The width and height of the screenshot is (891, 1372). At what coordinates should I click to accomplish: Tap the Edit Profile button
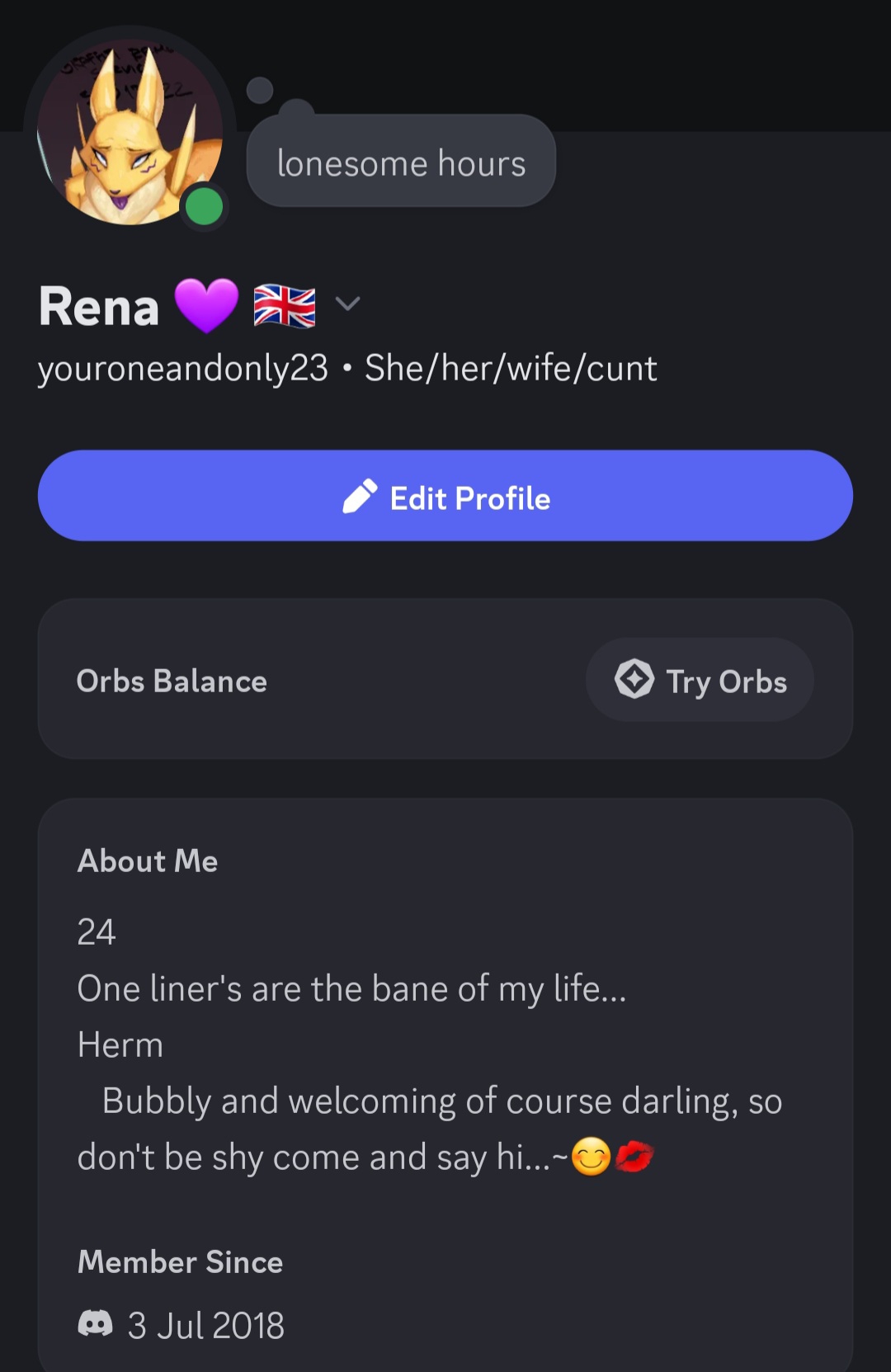(445, 496)
